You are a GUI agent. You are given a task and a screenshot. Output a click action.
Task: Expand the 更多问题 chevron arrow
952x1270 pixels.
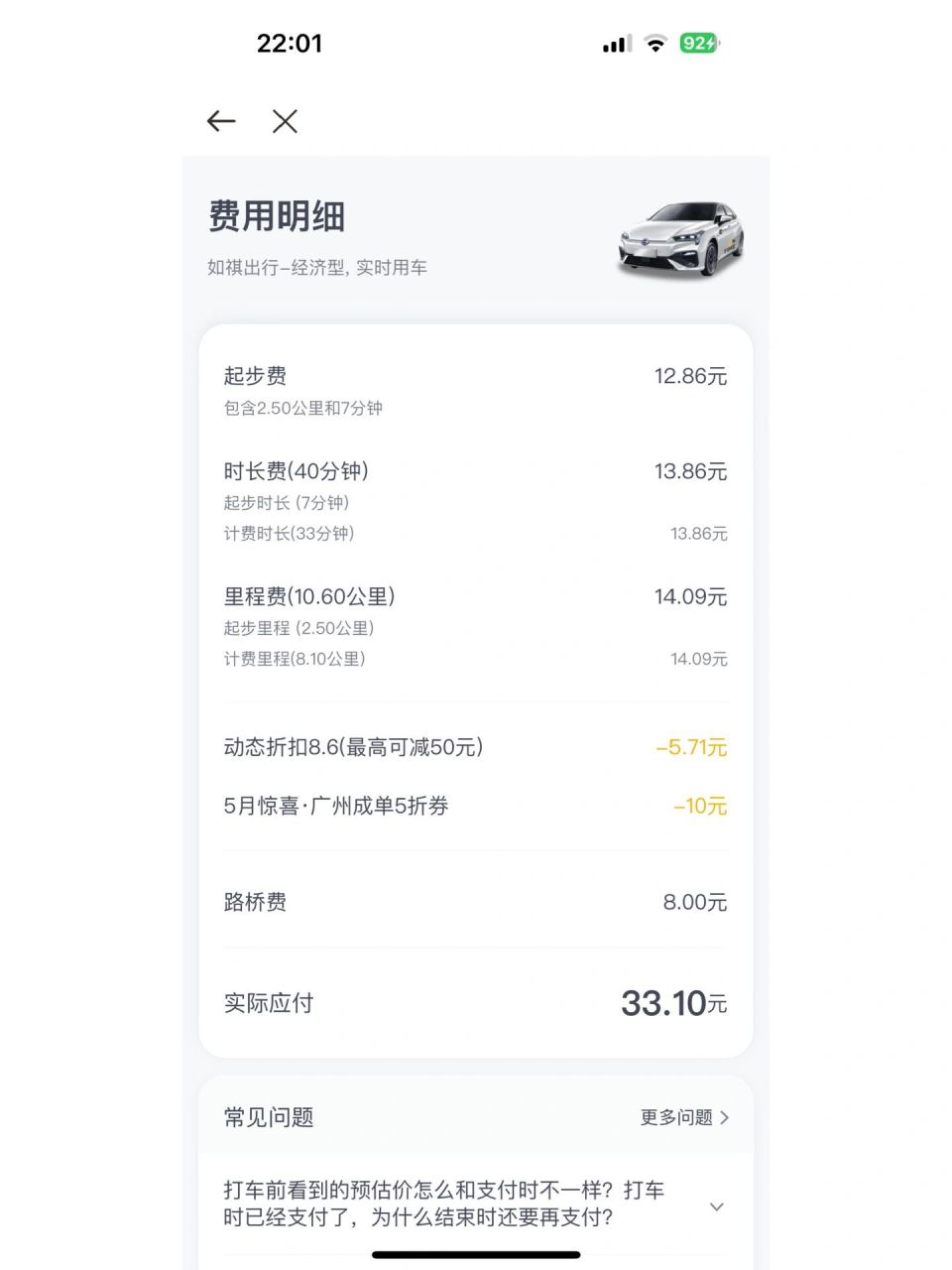pyautogui.click(x=727, y=1117)
